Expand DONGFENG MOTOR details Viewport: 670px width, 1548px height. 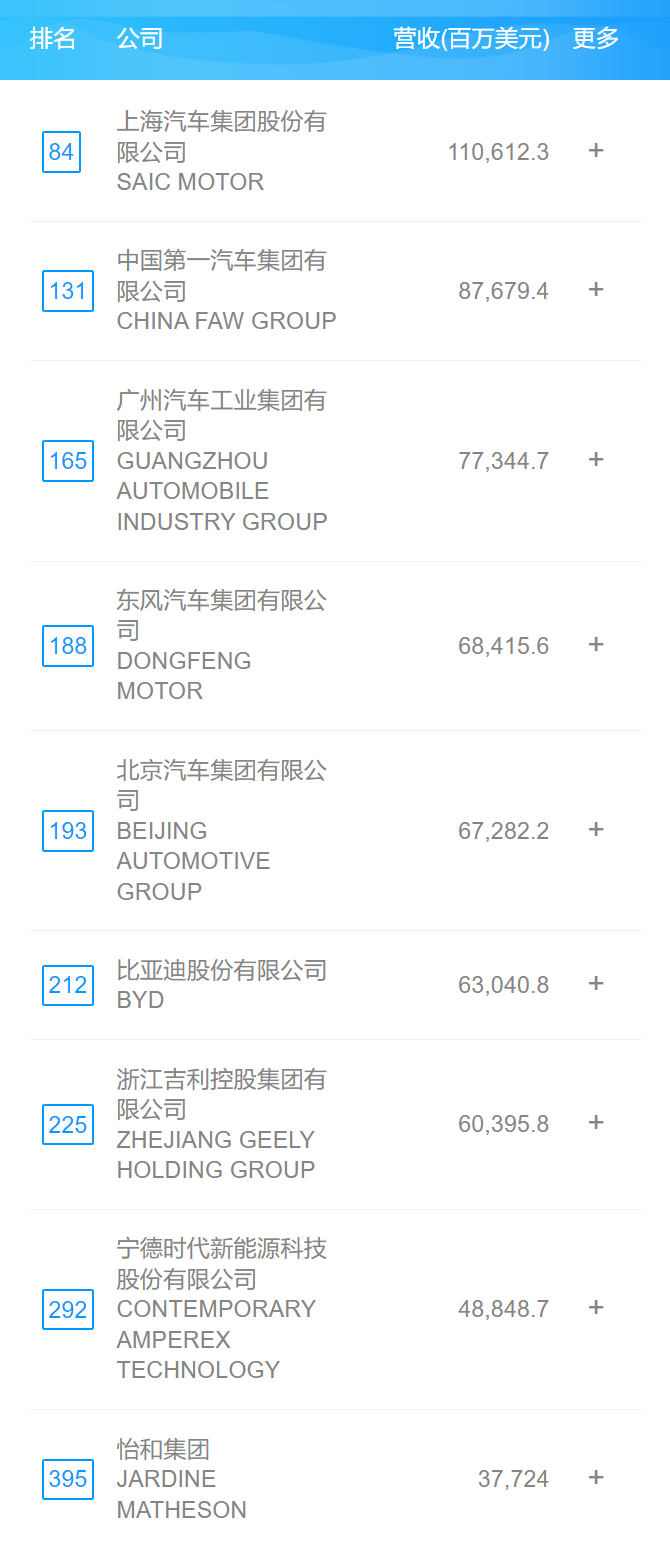[596, 645]
